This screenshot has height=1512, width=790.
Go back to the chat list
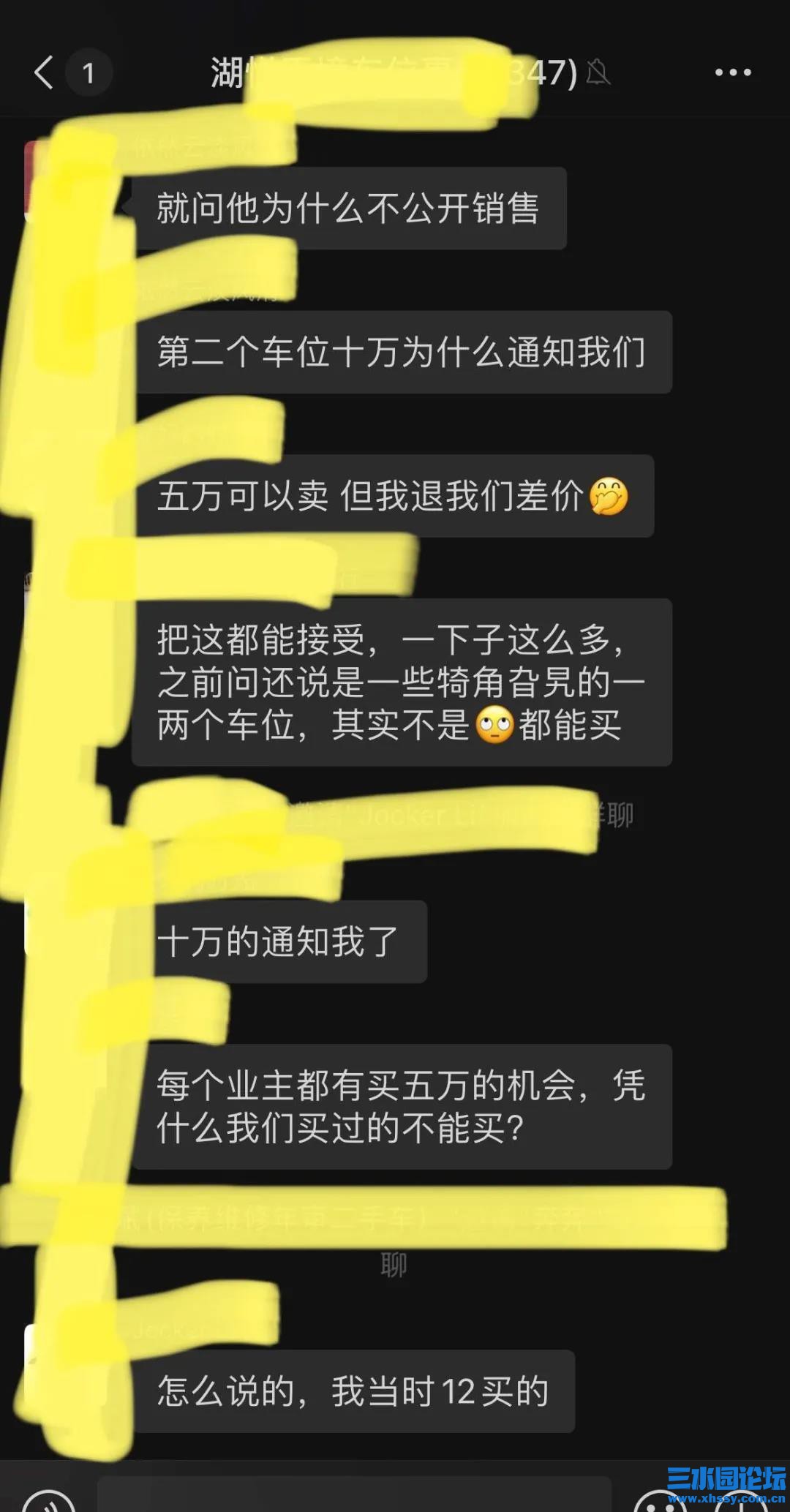pyautogui.click(x=45, y=72)
